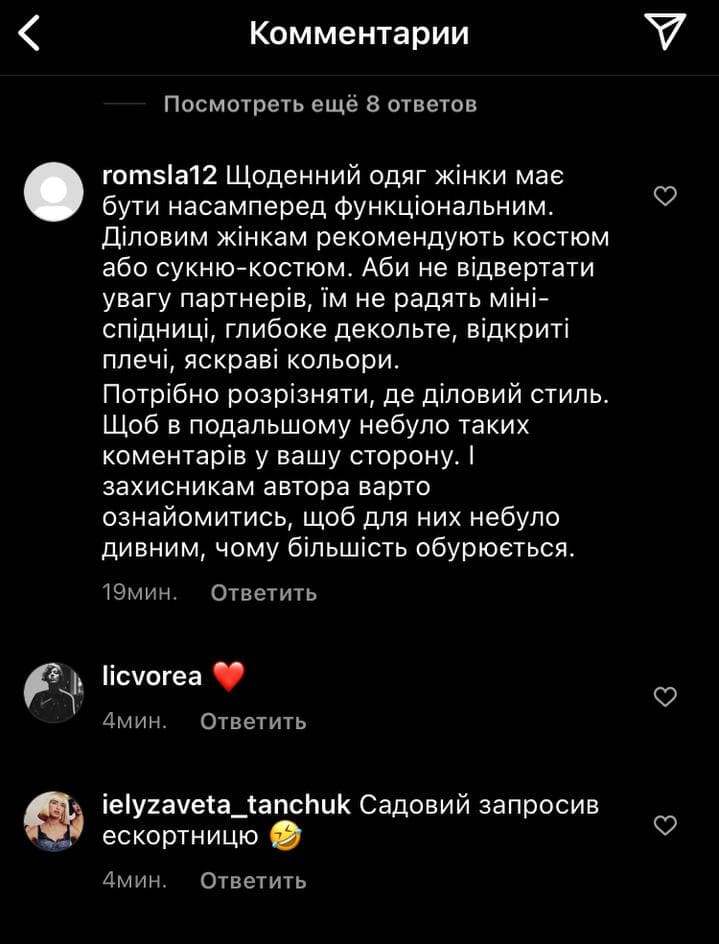Go back from the comments screen
The width and height of the screenshot is (719, 944).
click(30, 33)
